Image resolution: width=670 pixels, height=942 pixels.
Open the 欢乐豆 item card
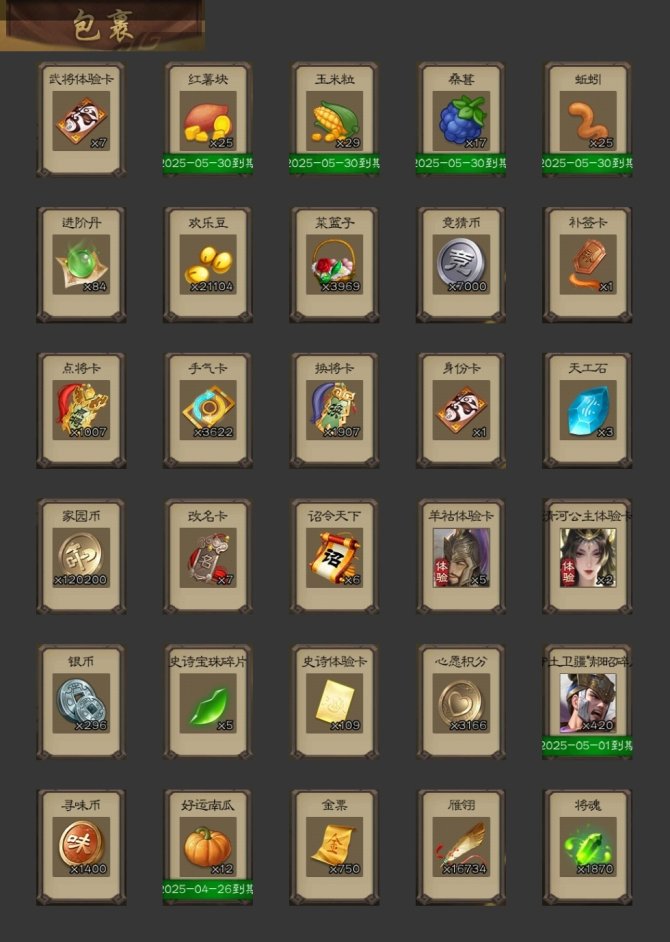point(208,266)
